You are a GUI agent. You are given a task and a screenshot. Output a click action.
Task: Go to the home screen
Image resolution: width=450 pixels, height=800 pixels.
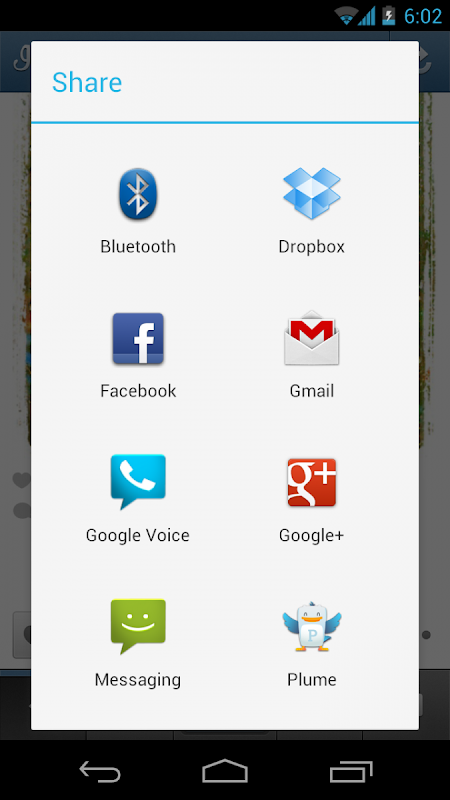[225, 771]
